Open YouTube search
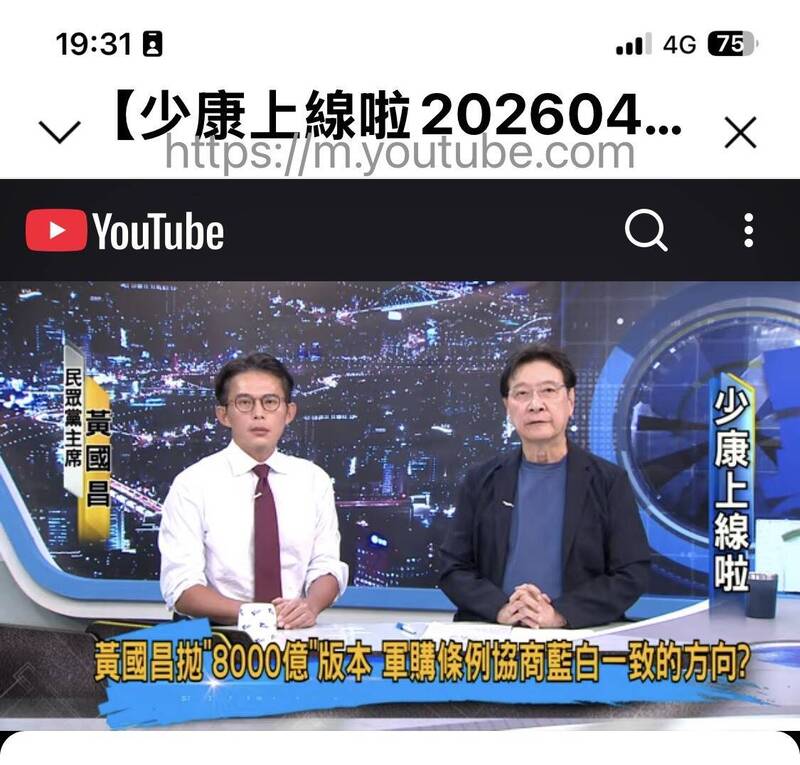 click(646, 231)
